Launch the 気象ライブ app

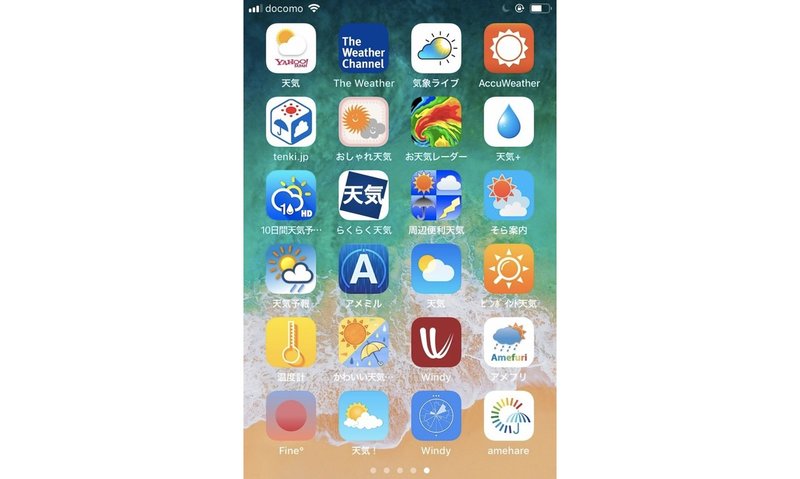[436, 48]
